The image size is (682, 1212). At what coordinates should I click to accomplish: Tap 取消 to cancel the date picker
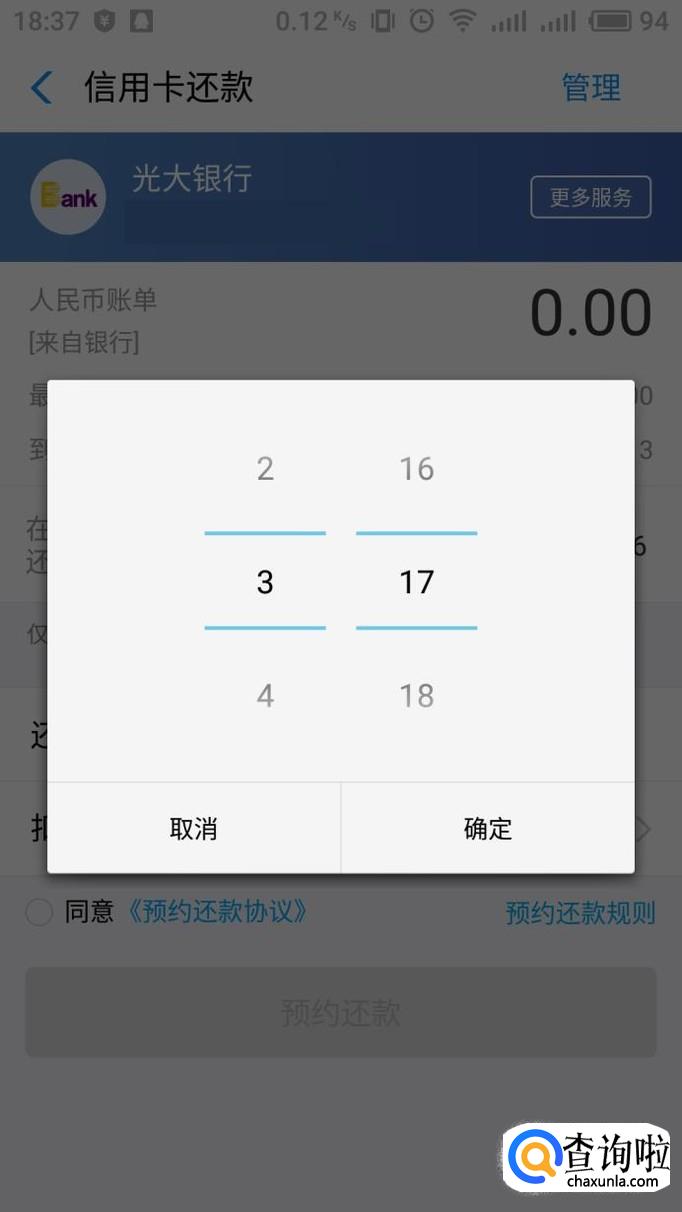[194, 828]
